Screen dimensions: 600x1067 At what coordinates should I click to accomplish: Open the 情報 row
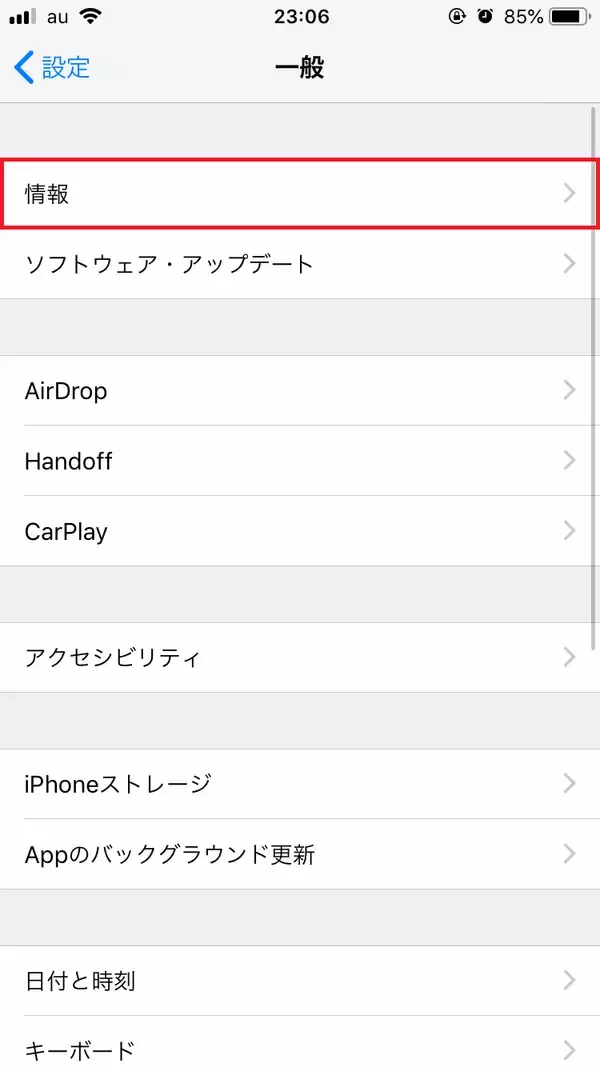tap(298, 193)
